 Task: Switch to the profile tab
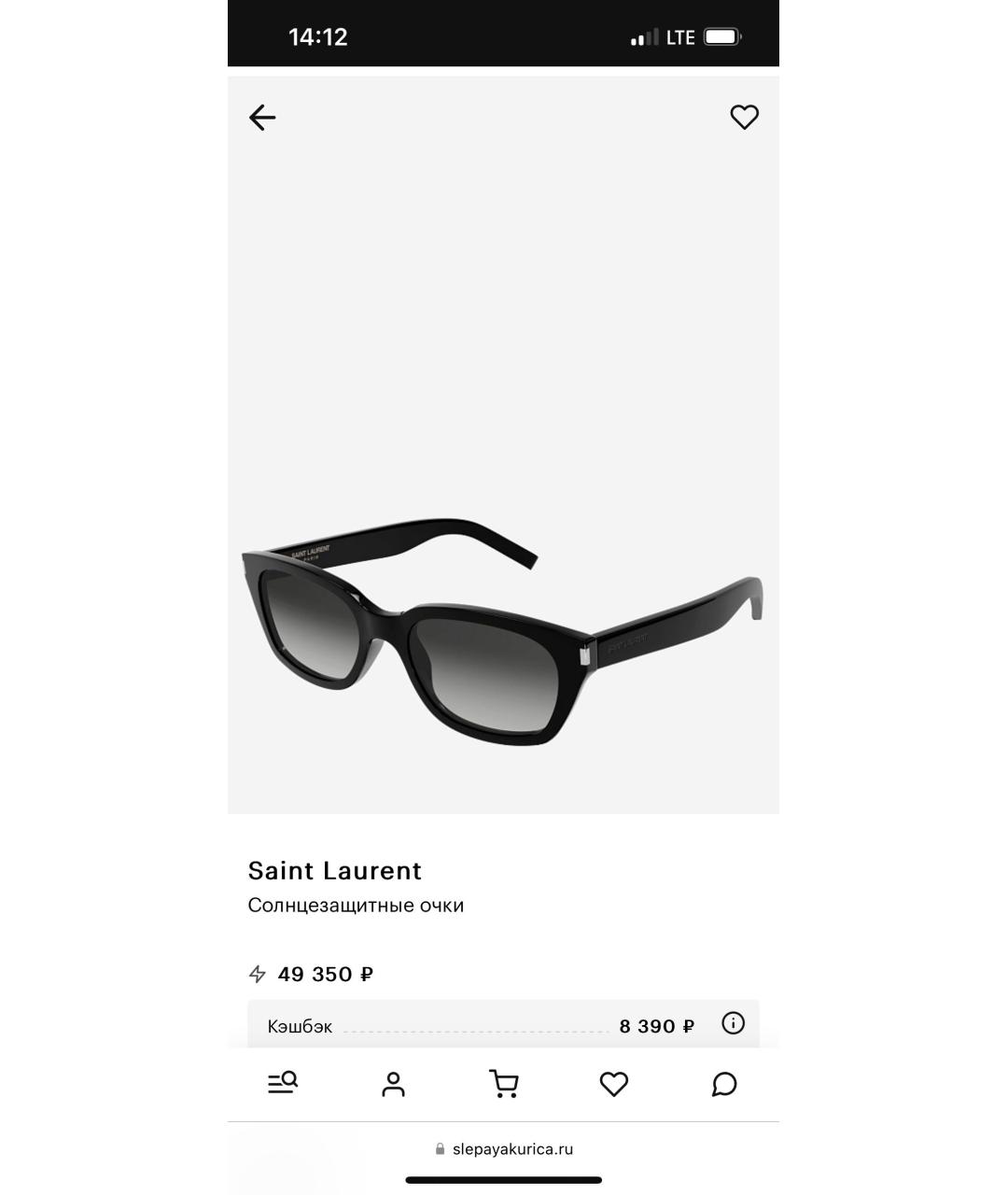(x=393, y=1084)
